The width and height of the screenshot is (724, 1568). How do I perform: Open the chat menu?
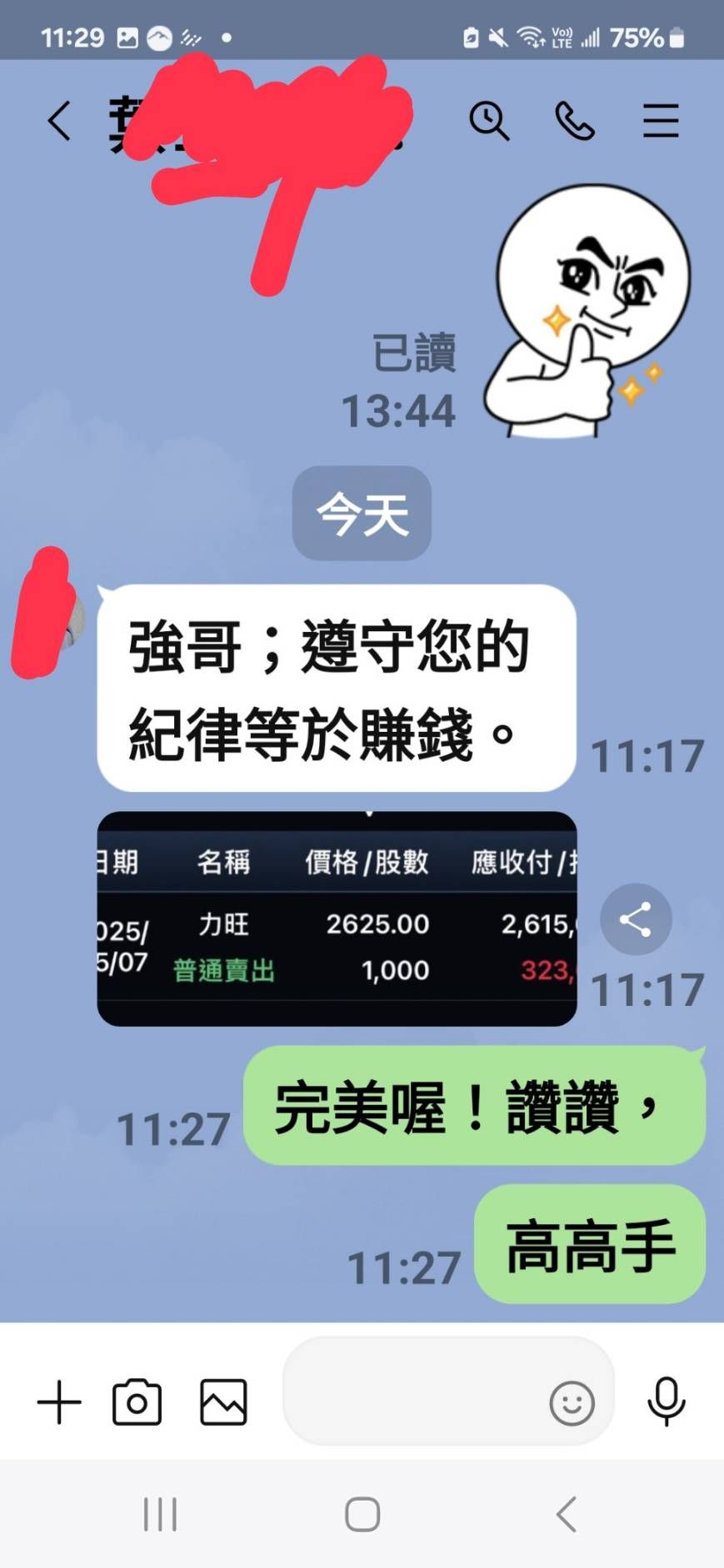click(x=660, y=122)
